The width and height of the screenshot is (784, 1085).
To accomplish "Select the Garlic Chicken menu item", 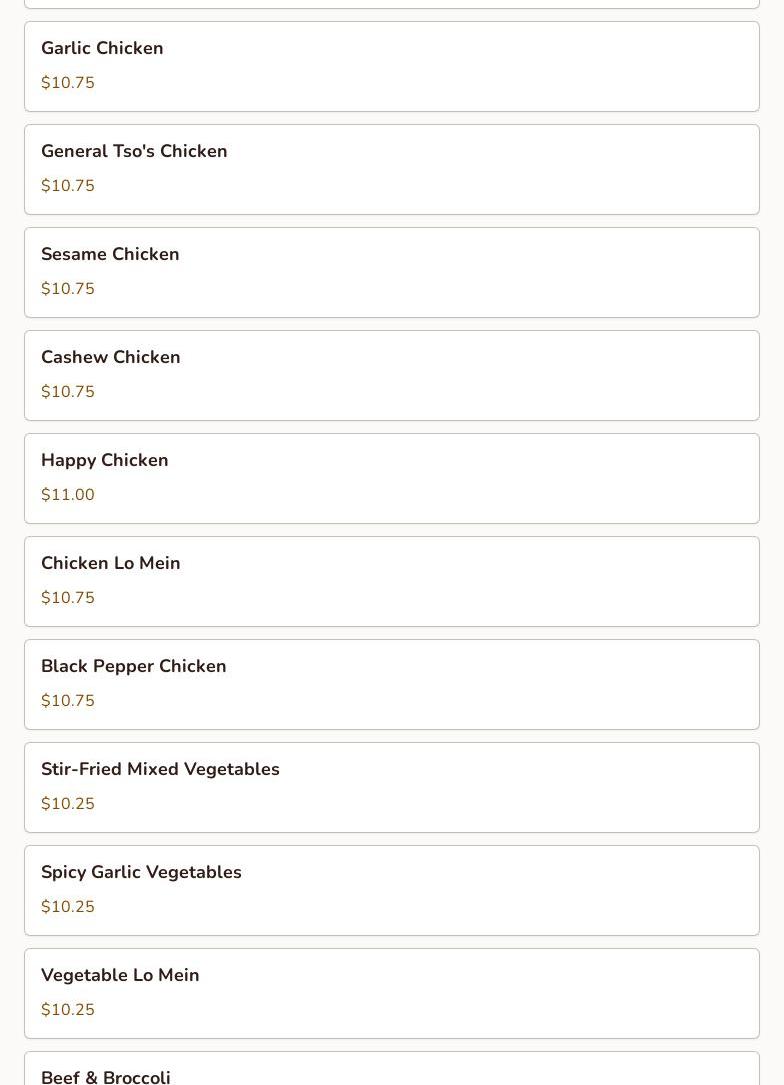I will pos(391,66).
